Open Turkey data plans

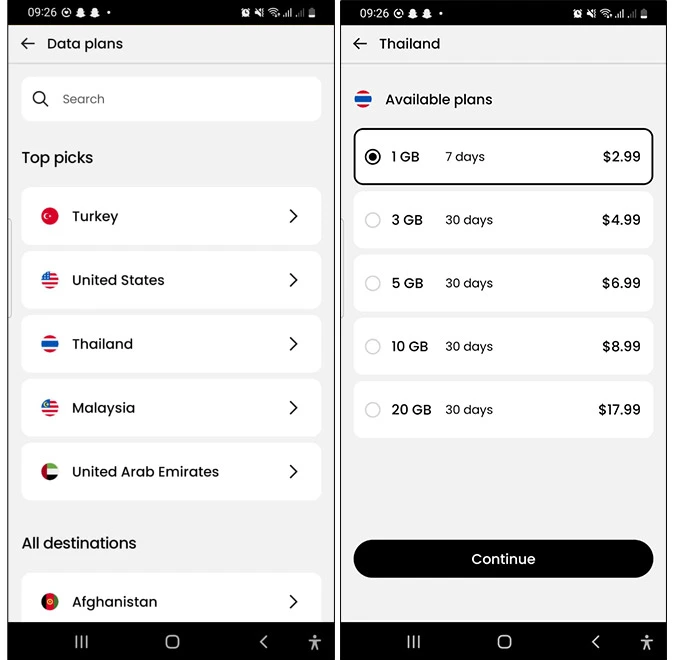(171, 216)
